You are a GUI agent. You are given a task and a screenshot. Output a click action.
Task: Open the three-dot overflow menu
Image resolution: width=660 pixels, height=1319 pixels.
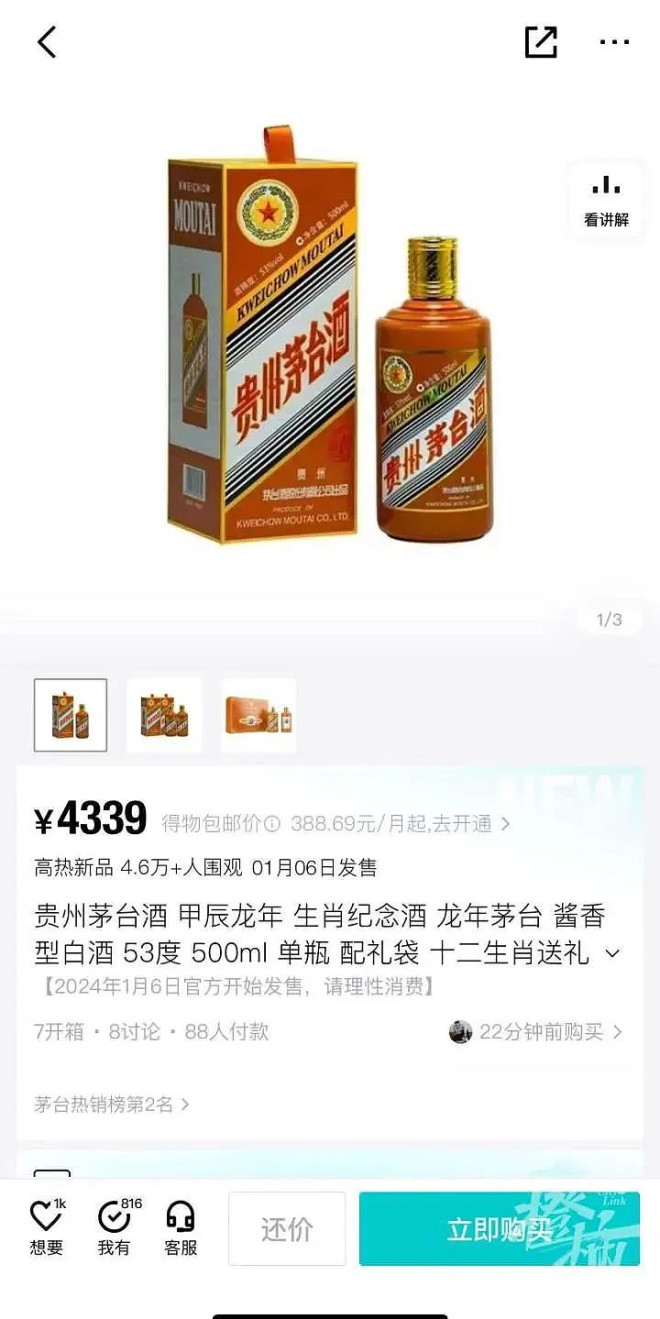(x=614, y=42)
